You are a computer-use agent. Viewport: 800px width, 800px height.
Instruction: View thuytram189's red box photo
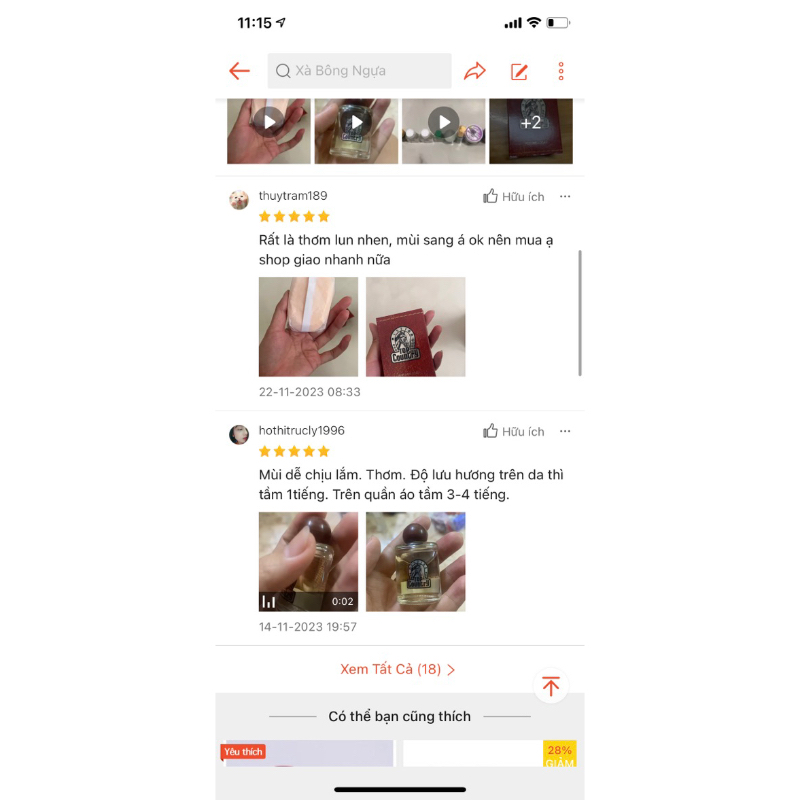pyautogui.click(x=415, y=327)
